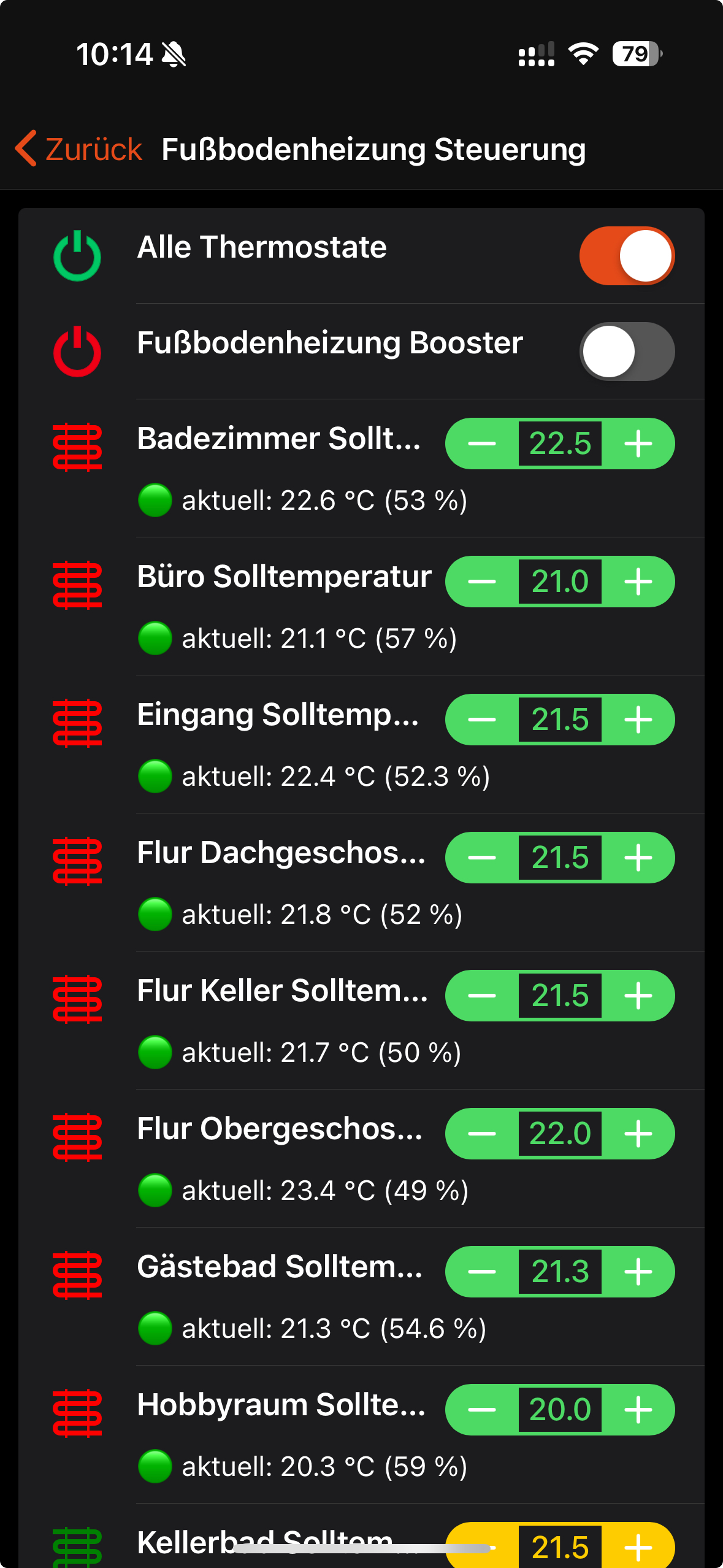Tap minus on Eingang Solltemperatur

(482, 720)
